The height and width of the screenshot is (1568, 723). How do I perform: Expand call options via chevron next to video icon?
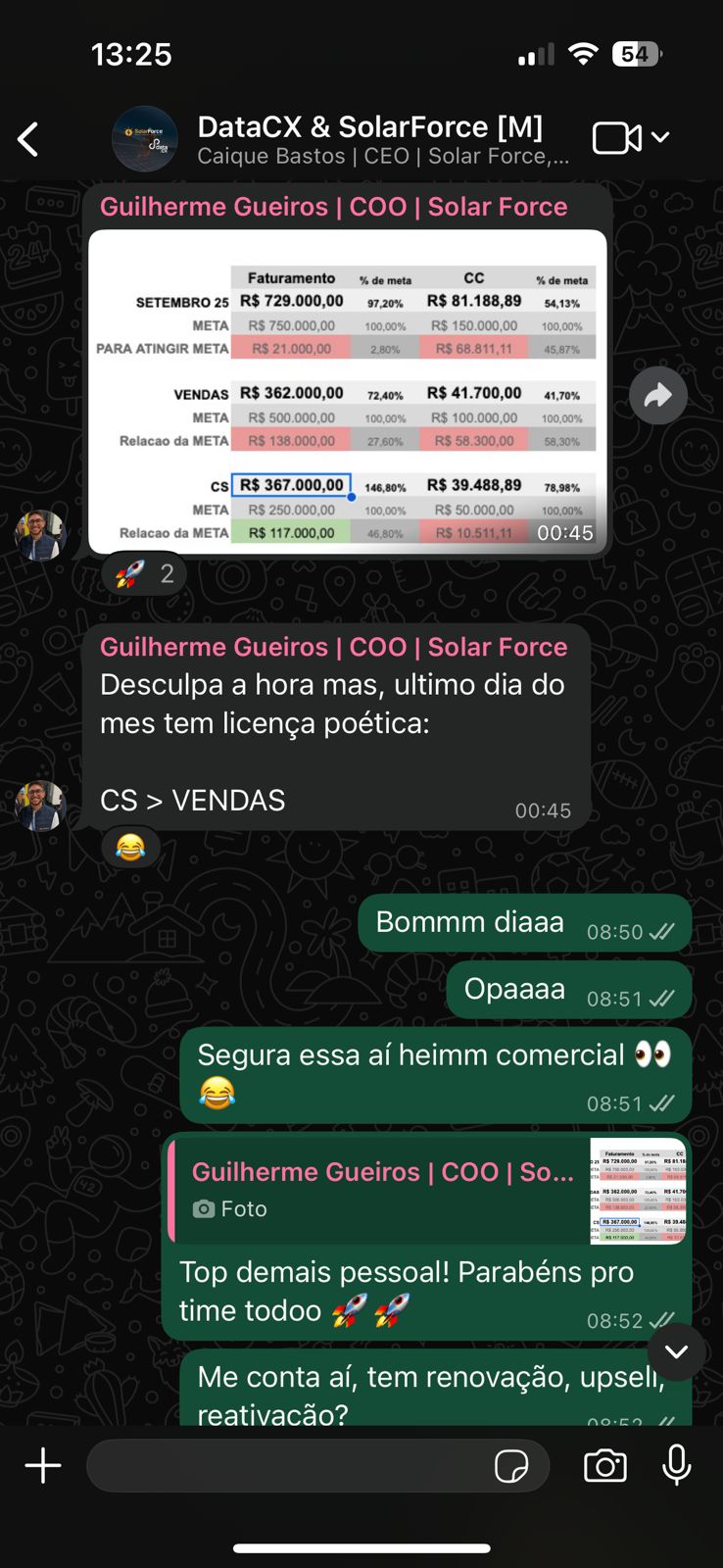[660, 137]
